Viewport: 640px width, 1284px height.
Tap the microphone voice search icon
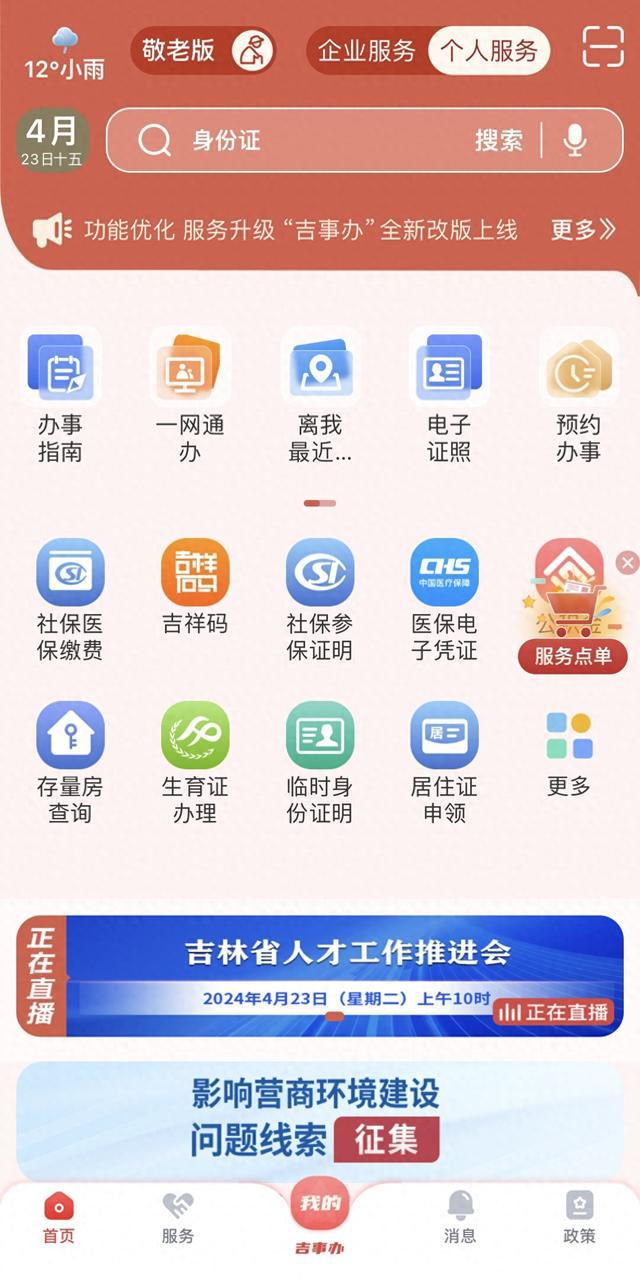pos(574,140)
